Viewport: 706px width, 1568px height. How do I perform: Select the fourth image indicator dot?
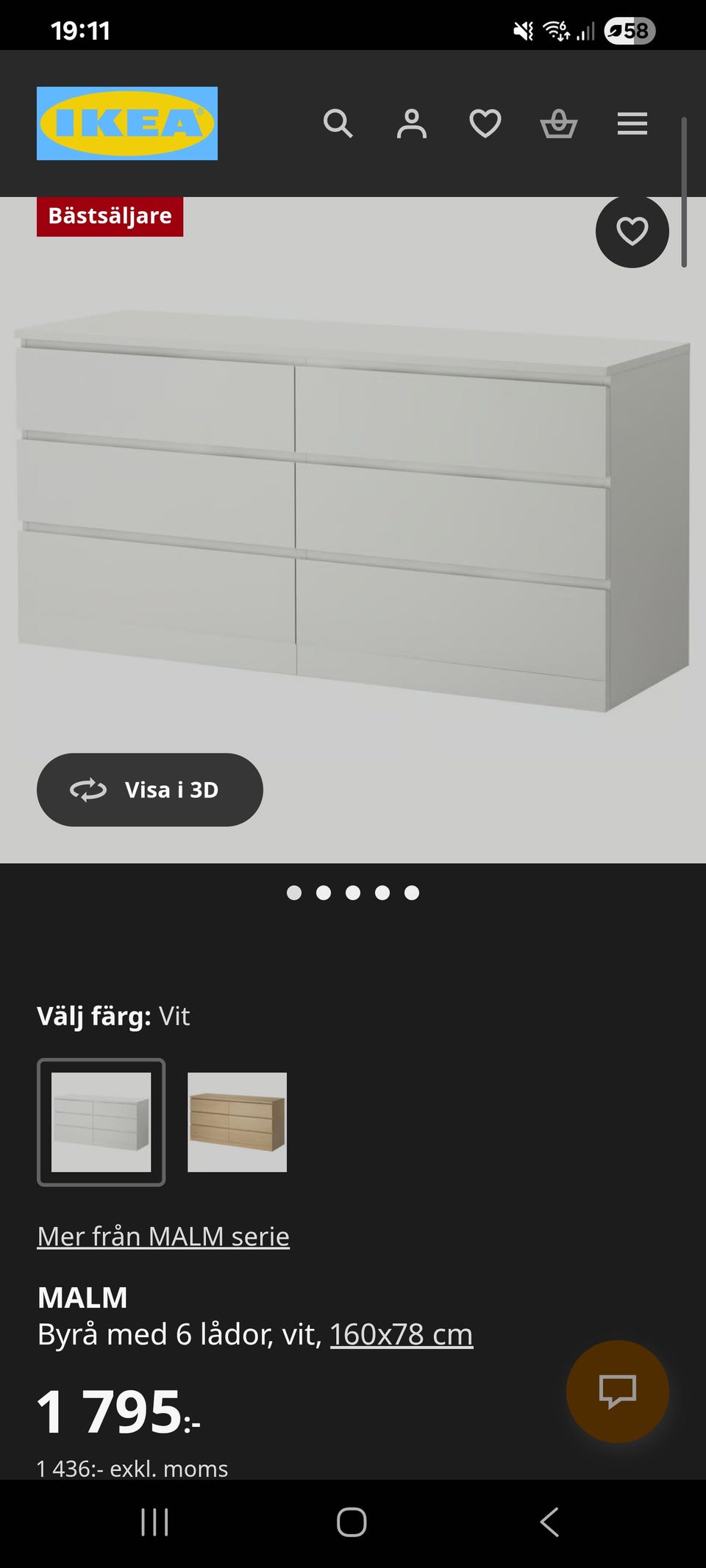tap(382, 893)
